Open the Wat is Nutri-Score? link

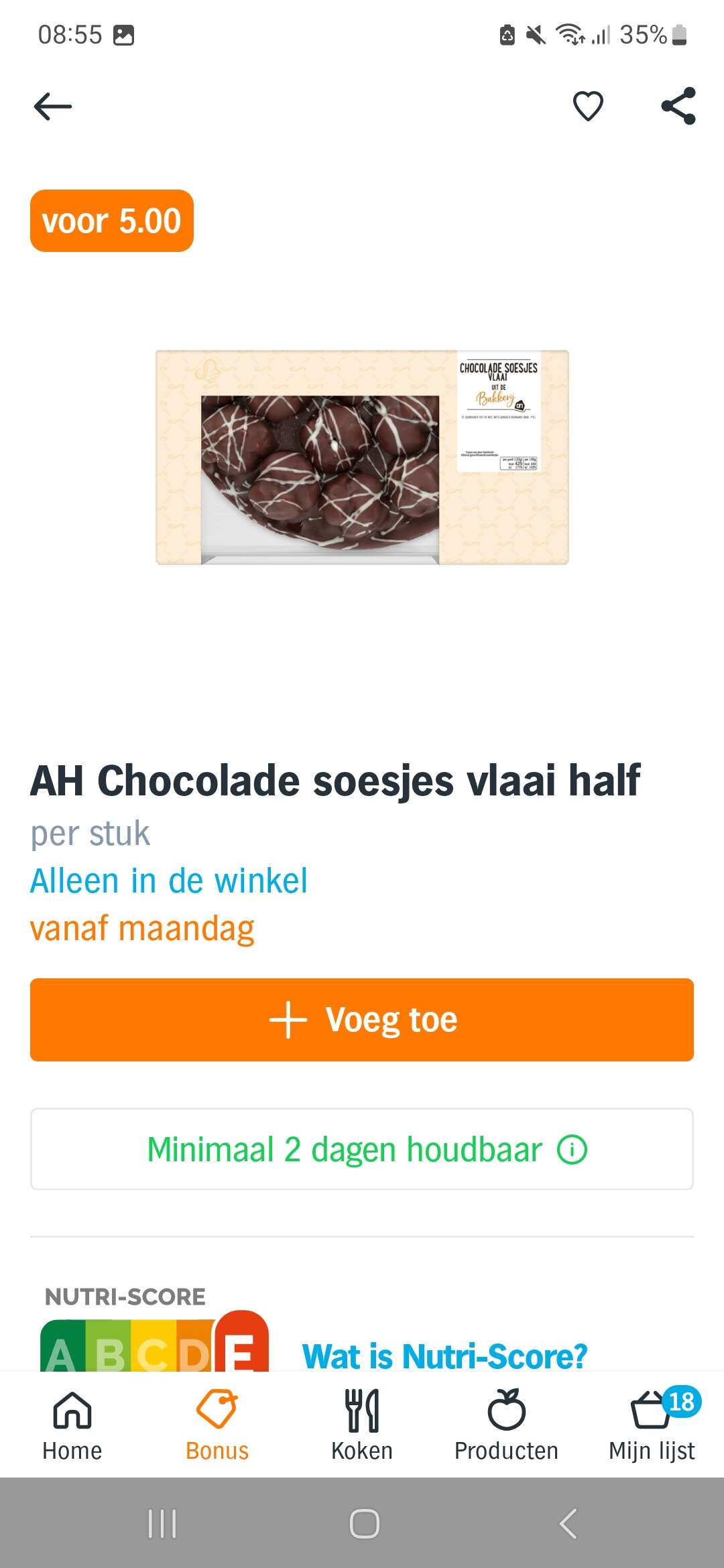444,1356
